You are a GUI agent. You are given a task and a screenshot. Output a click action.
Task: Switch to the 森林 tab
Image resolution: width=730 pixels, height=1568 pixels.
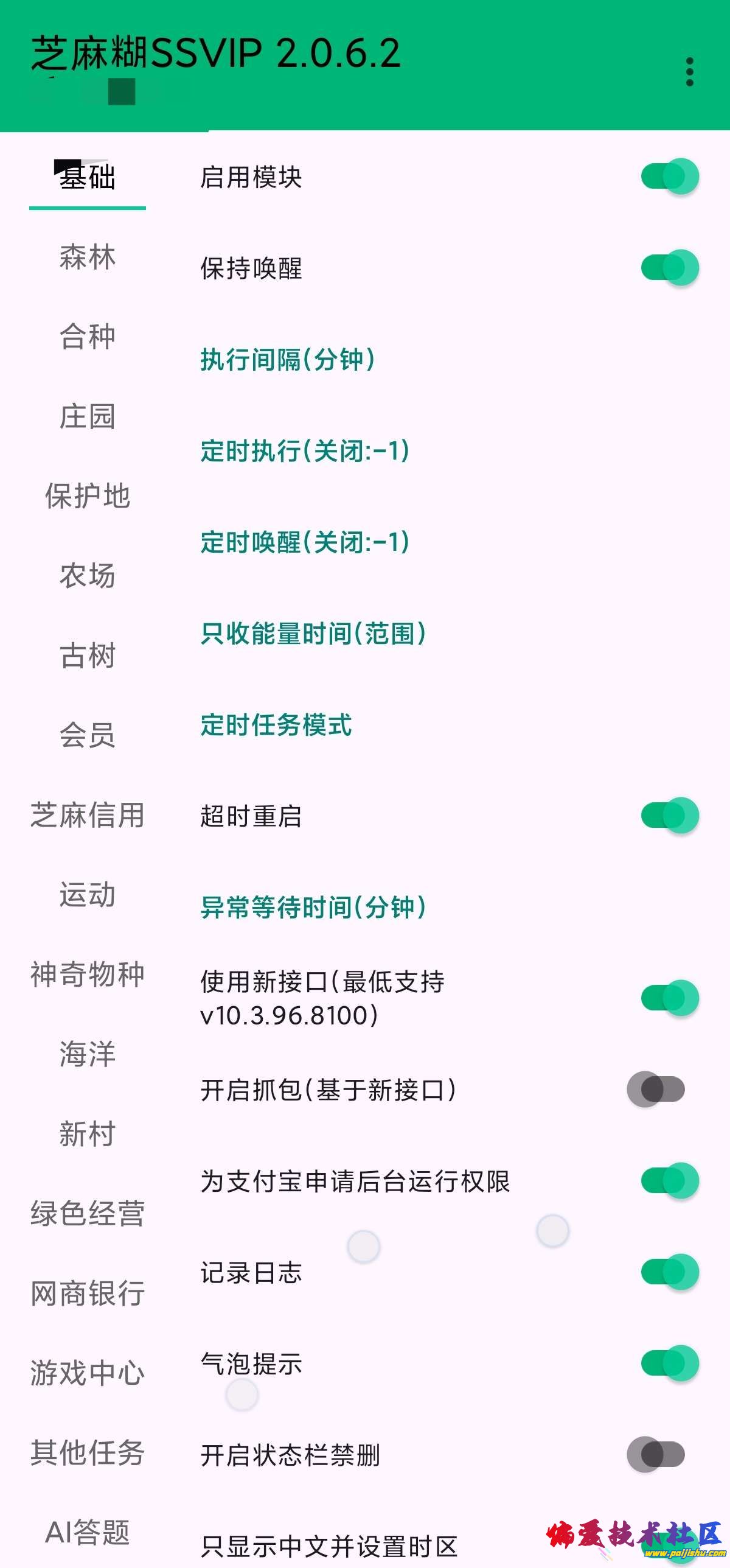(87, 256)
